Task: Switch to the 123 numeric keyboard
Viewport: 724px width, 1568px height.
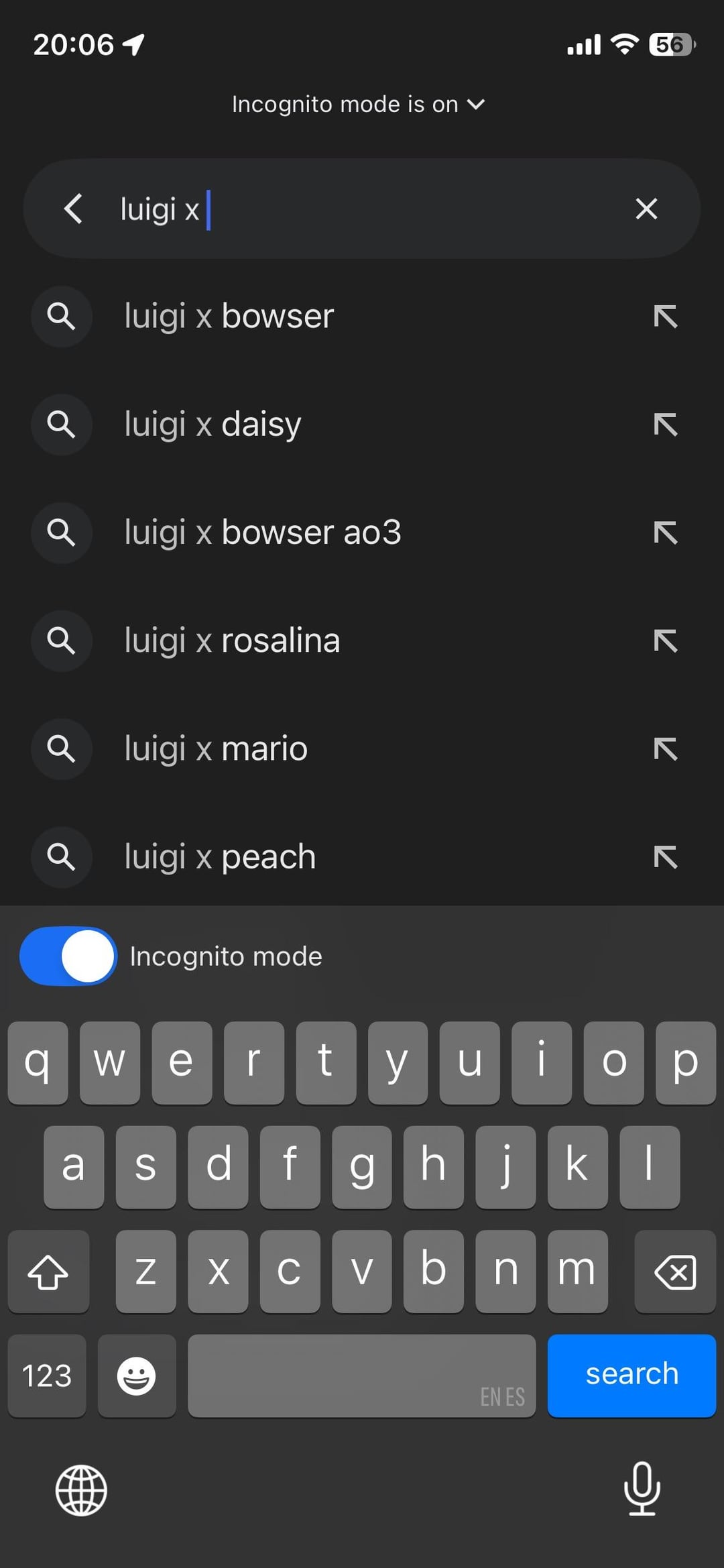Action: pos(47,1376)
